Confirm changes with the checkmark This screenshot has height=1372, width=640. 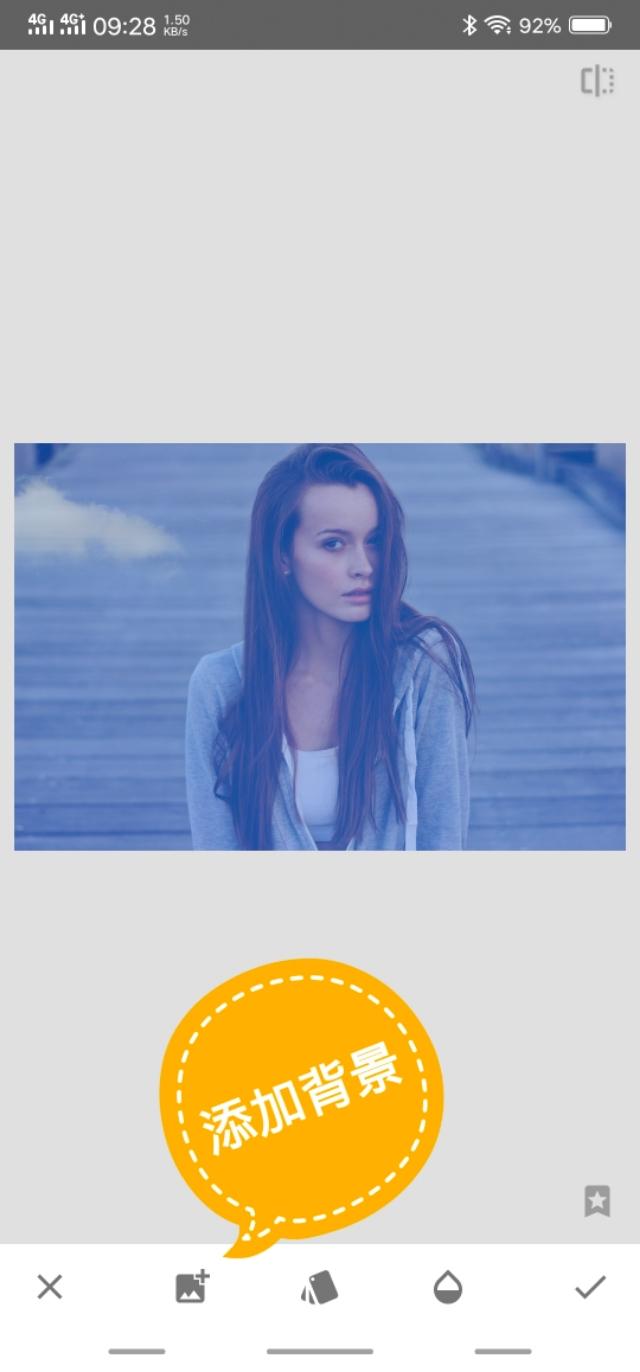tap(590, 1288)
